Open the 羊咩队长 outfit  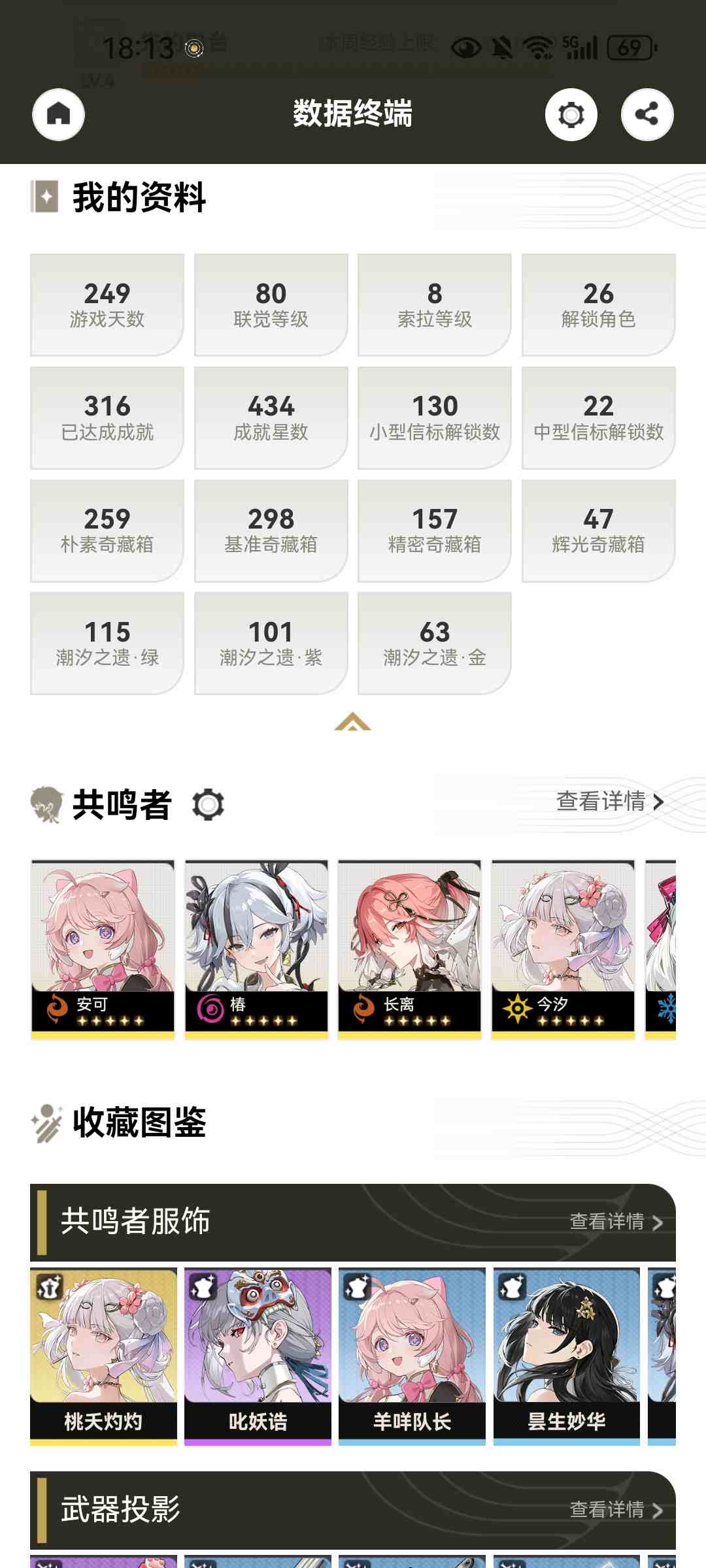(x=412, y=1356)
